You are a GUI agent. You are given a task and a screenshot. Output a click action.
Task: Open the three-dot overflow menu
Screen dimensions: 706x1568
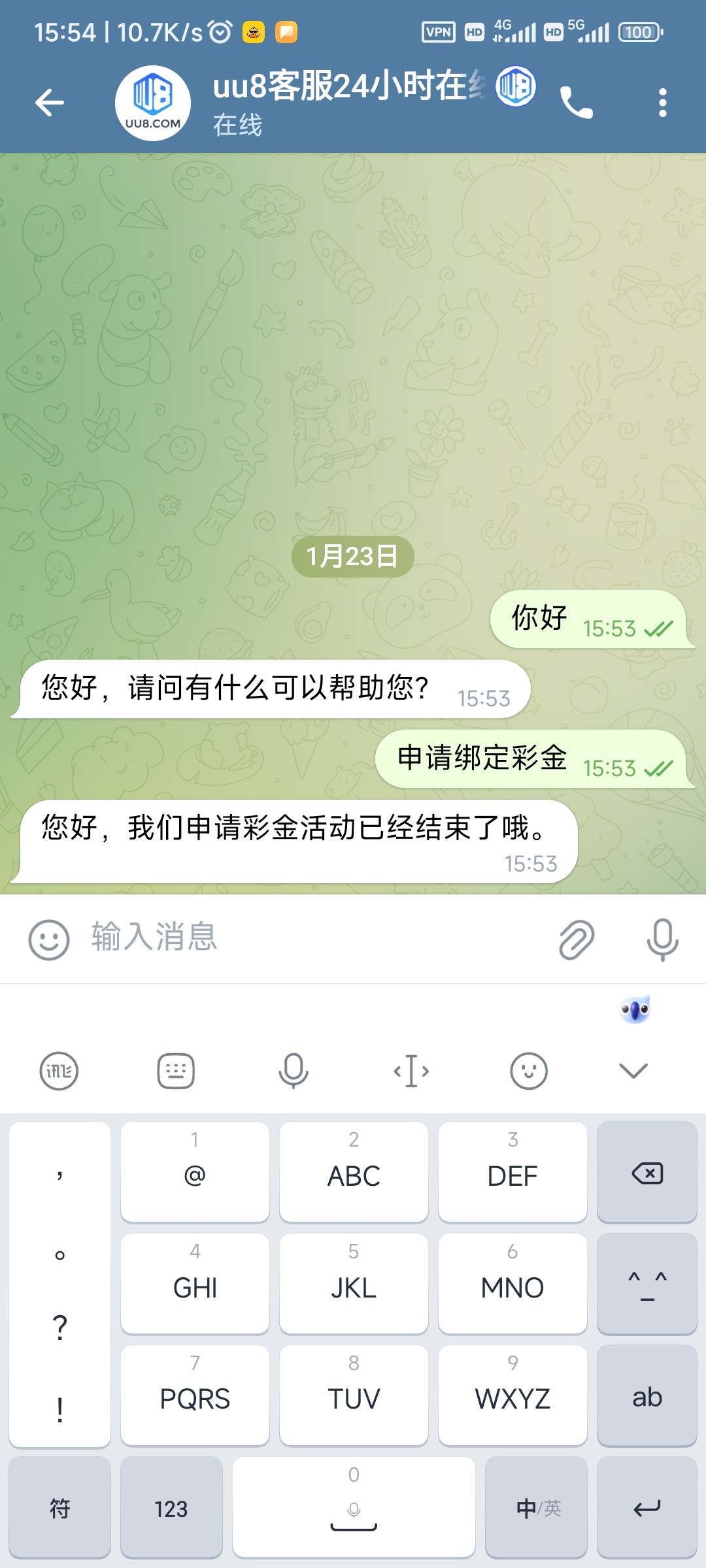662,103
